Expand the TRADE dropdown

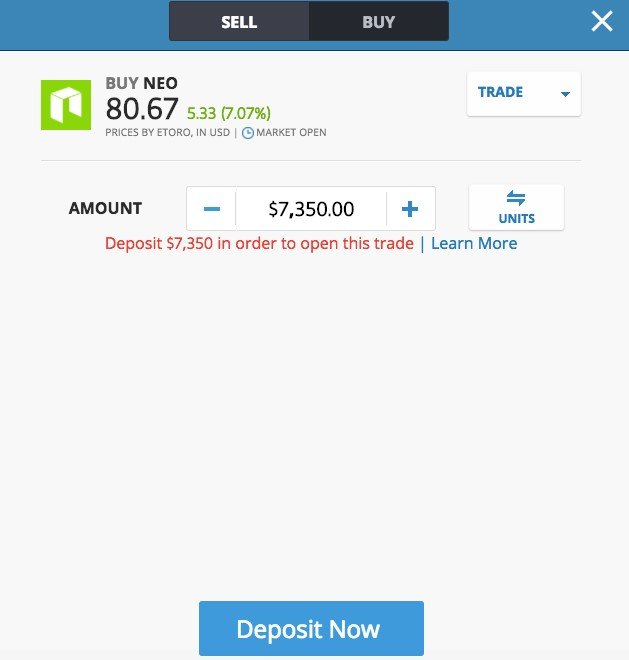pos(523,93)
